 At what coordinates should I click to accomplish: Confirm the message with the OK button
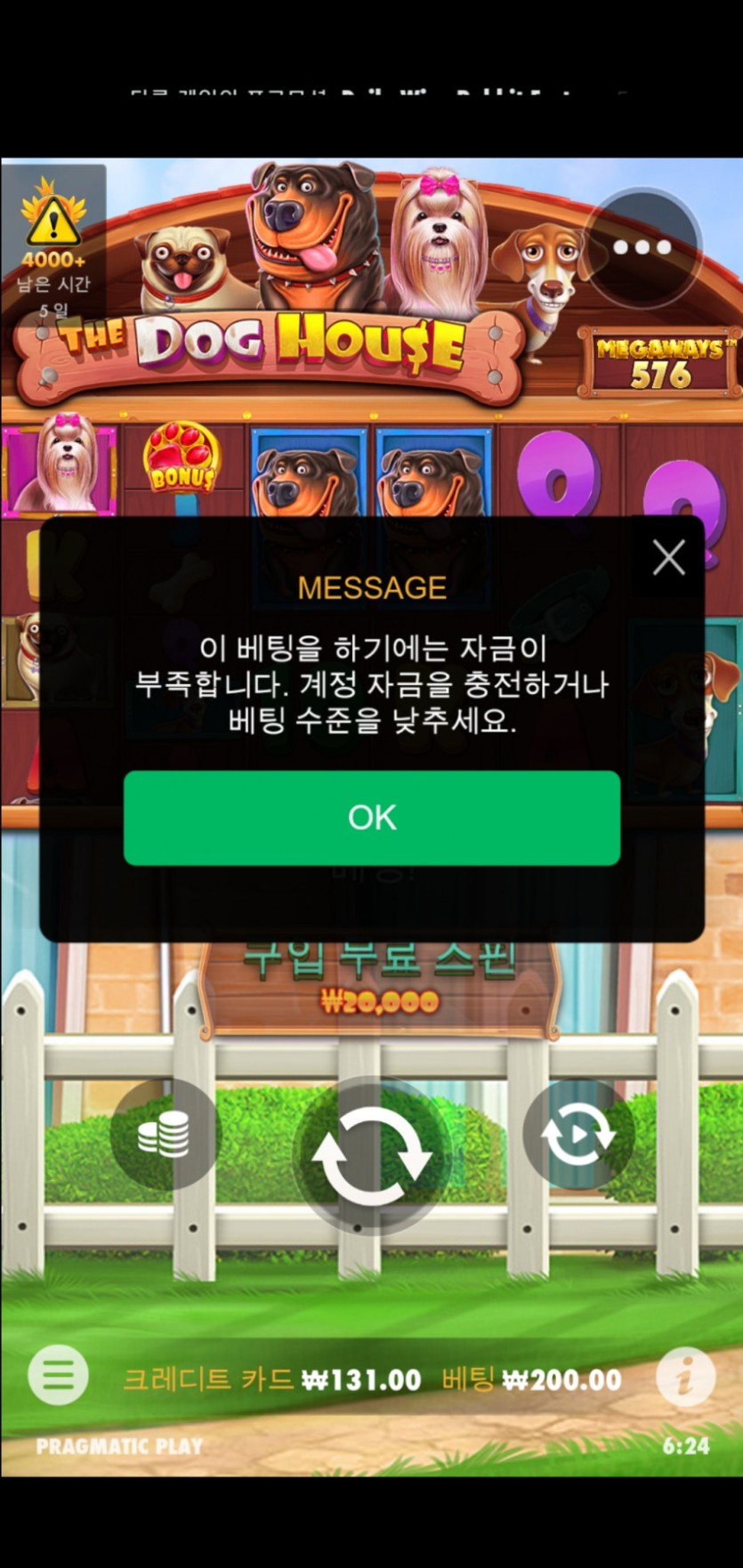click(x=372, y=818)
